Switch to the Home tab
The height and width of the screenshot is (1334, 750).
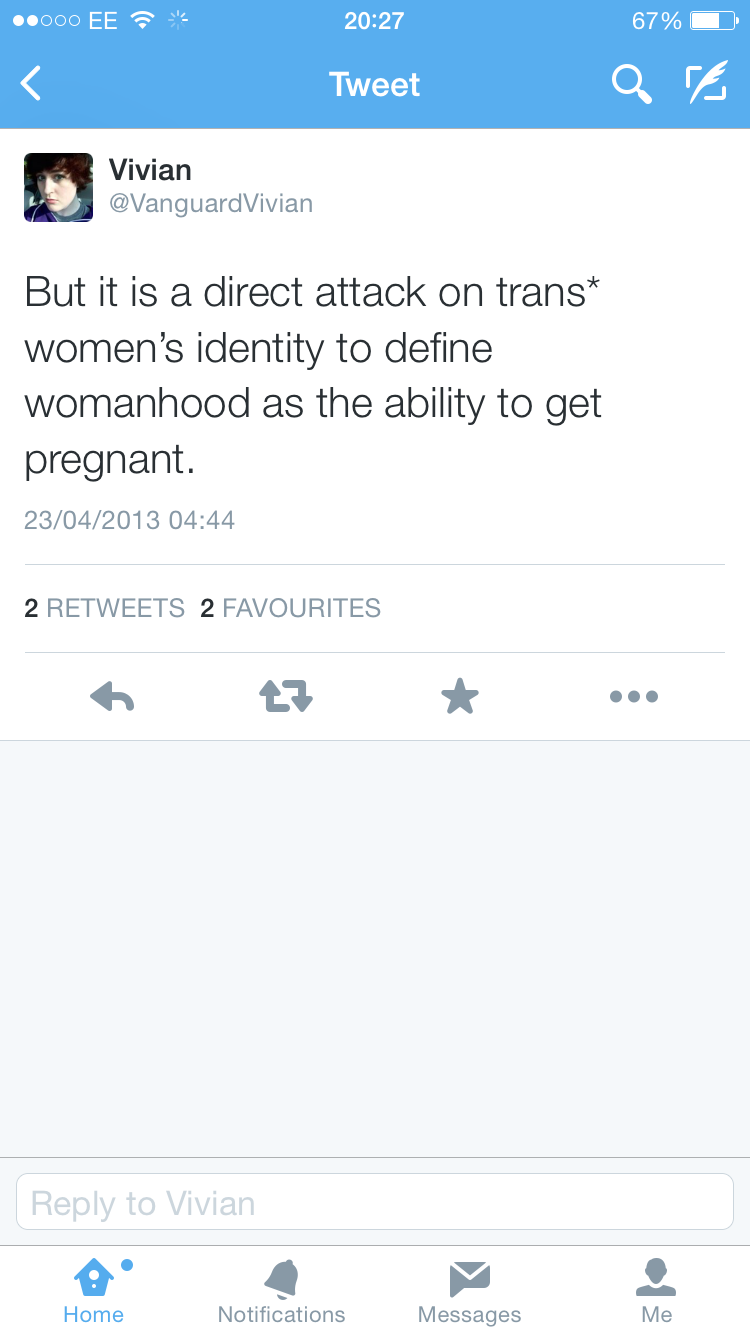click(94, 1290)
